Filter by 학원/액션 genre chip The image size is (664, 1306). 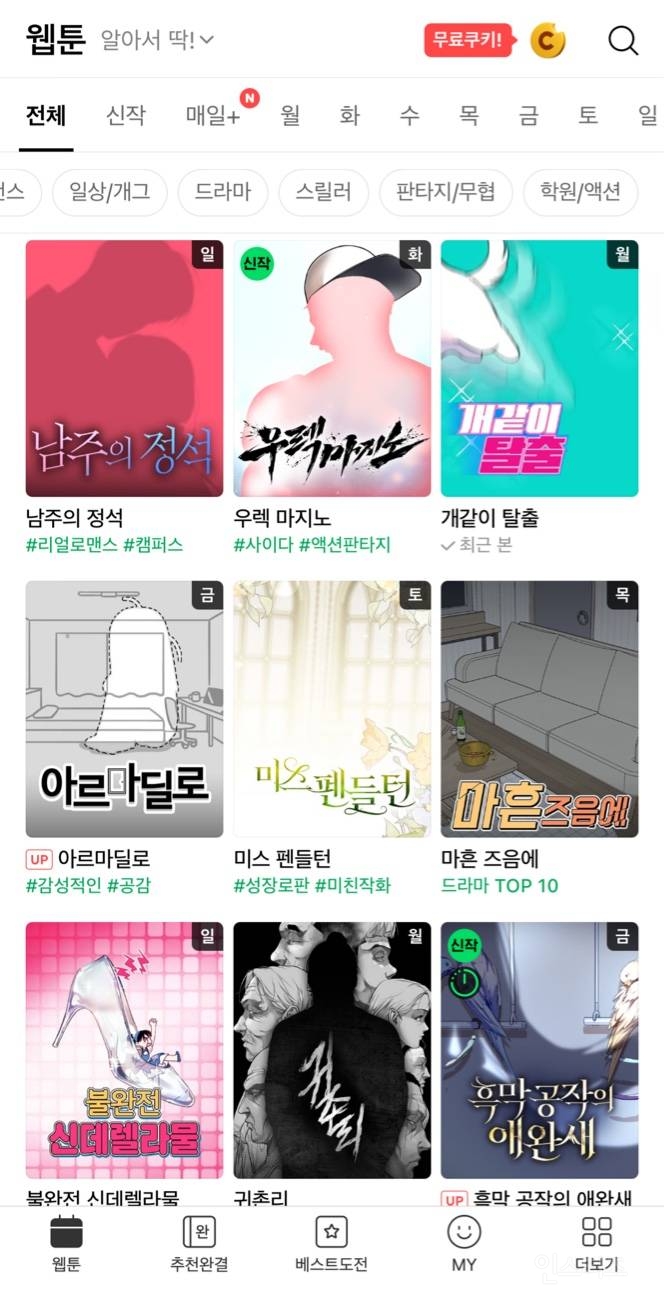(x=580, y=192)
